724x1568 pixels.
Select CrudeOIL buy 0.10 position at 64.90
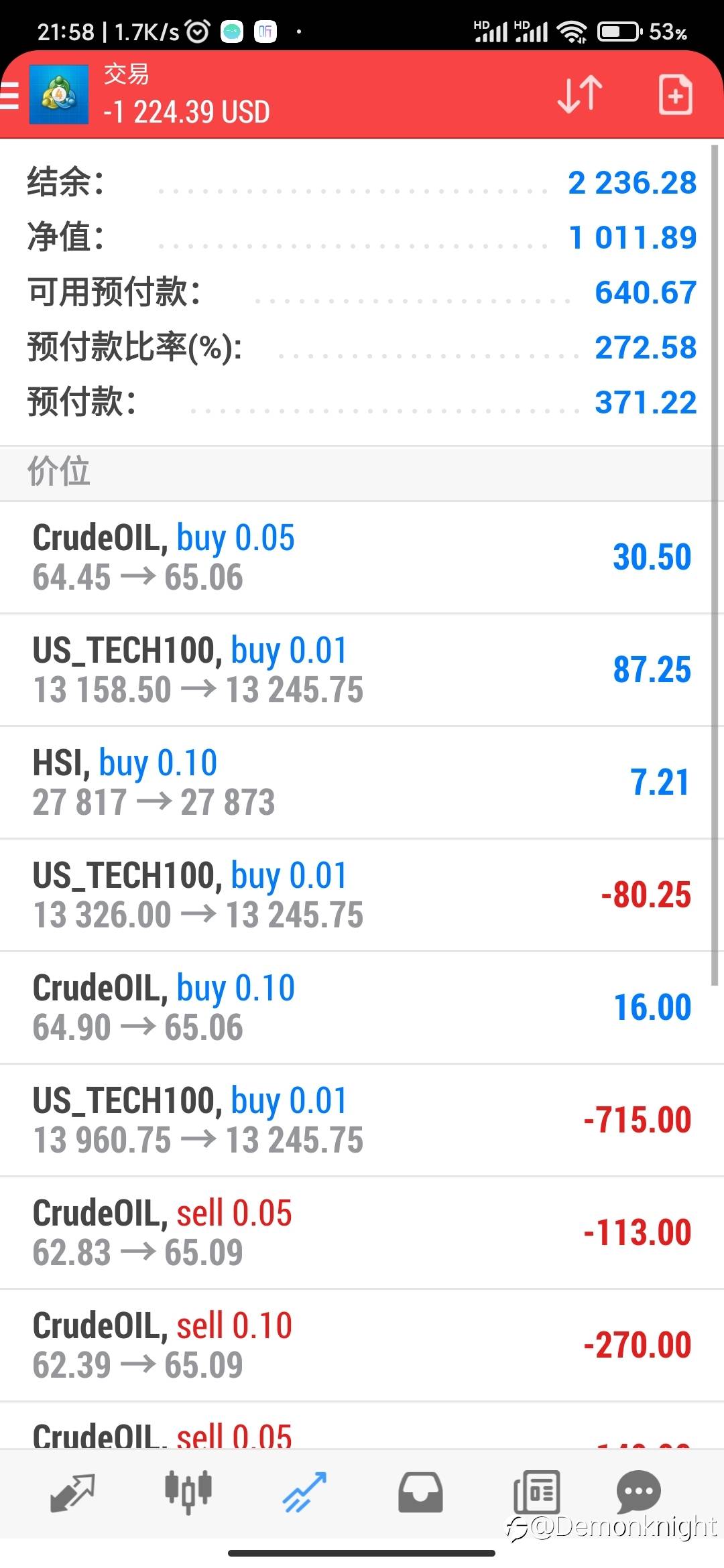click(x=362, y=1008)
